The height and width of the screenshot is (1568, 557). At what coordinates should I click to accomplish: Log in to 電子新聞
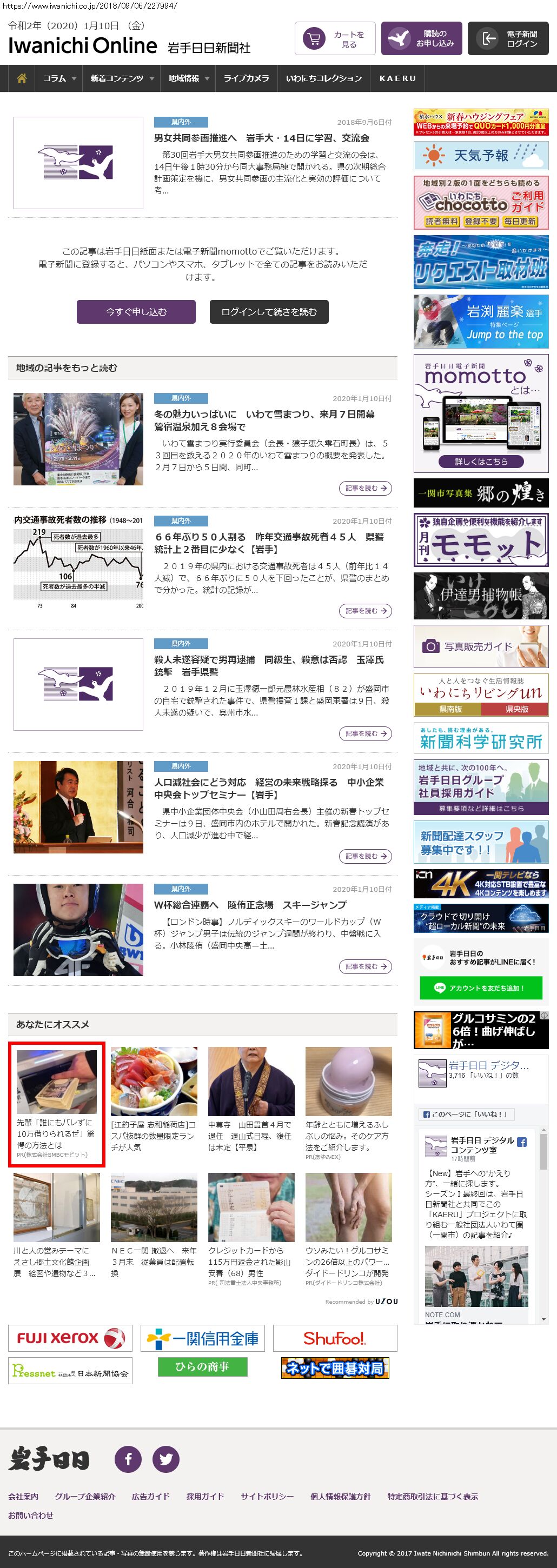[x=508, y=39]
